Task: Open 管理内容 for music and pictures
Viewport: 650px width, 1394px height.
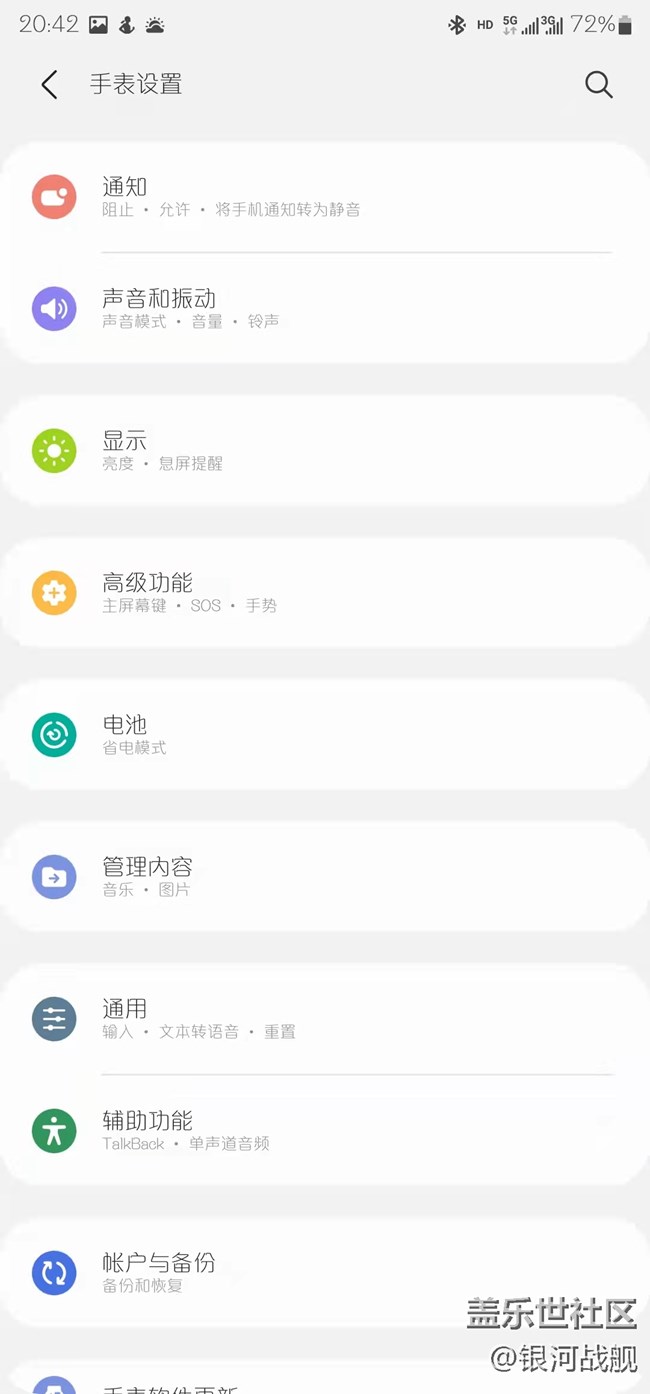Action: pyautogui.click(x=324, y=877)
